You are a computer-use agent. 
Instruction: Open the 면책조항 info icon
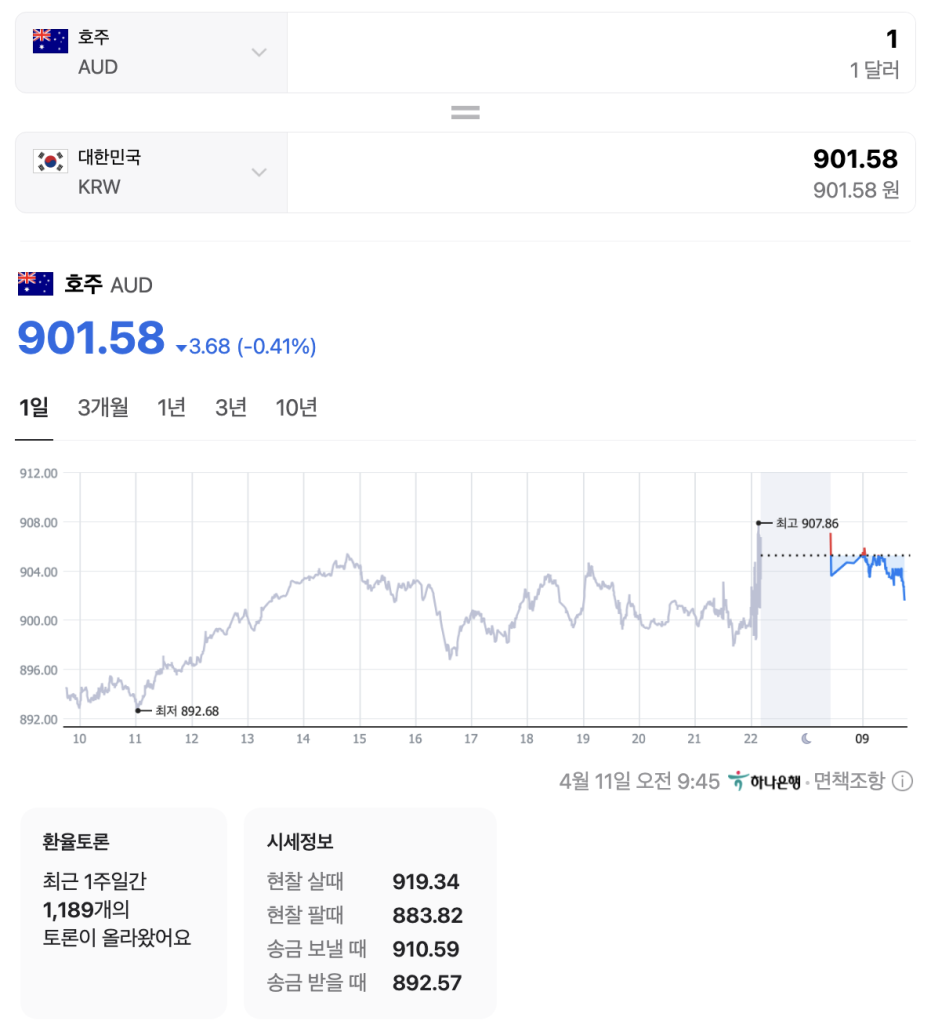tap(902, 781)
